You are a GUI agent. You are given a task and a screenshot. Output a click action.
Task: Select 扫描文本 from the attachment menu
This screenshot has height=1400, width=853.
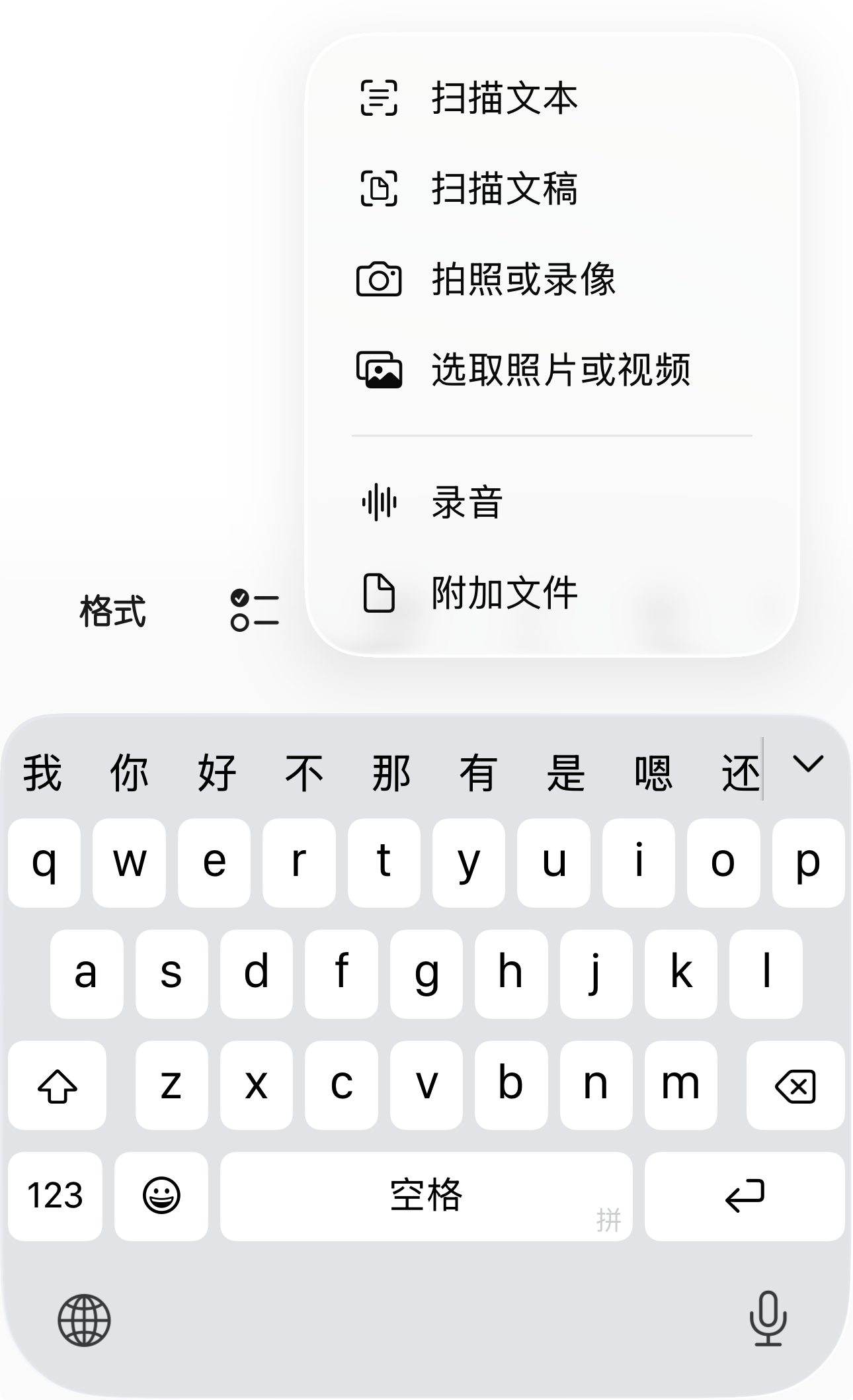pos(552,98)
